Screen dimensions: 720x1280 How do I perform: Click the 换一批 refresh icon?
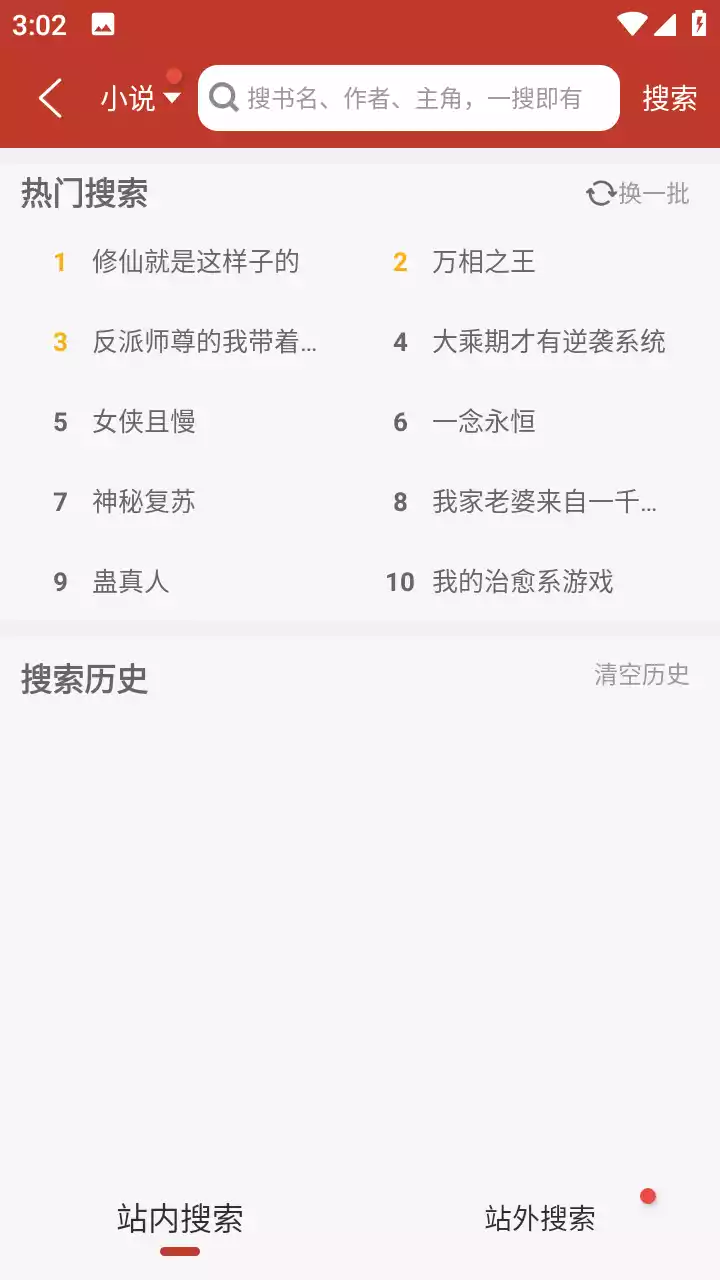click(x=600, y=193)
